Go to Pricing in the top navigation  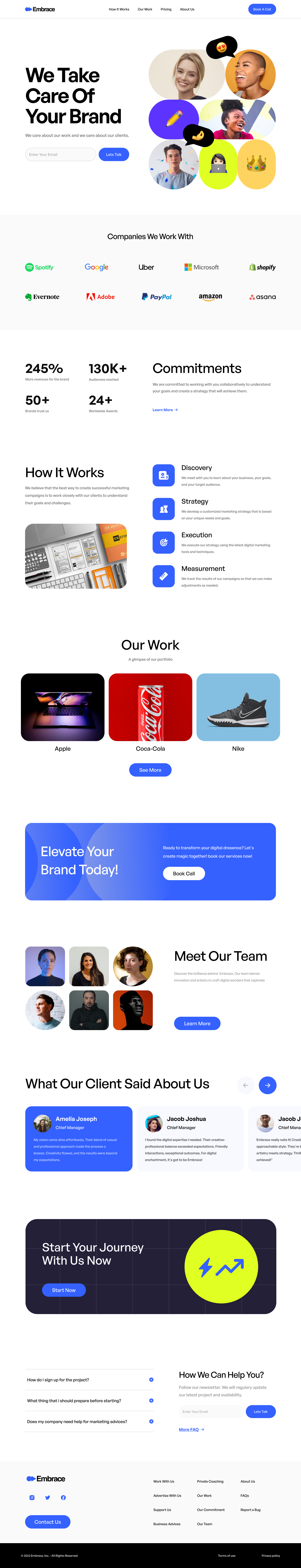[166, 9]
